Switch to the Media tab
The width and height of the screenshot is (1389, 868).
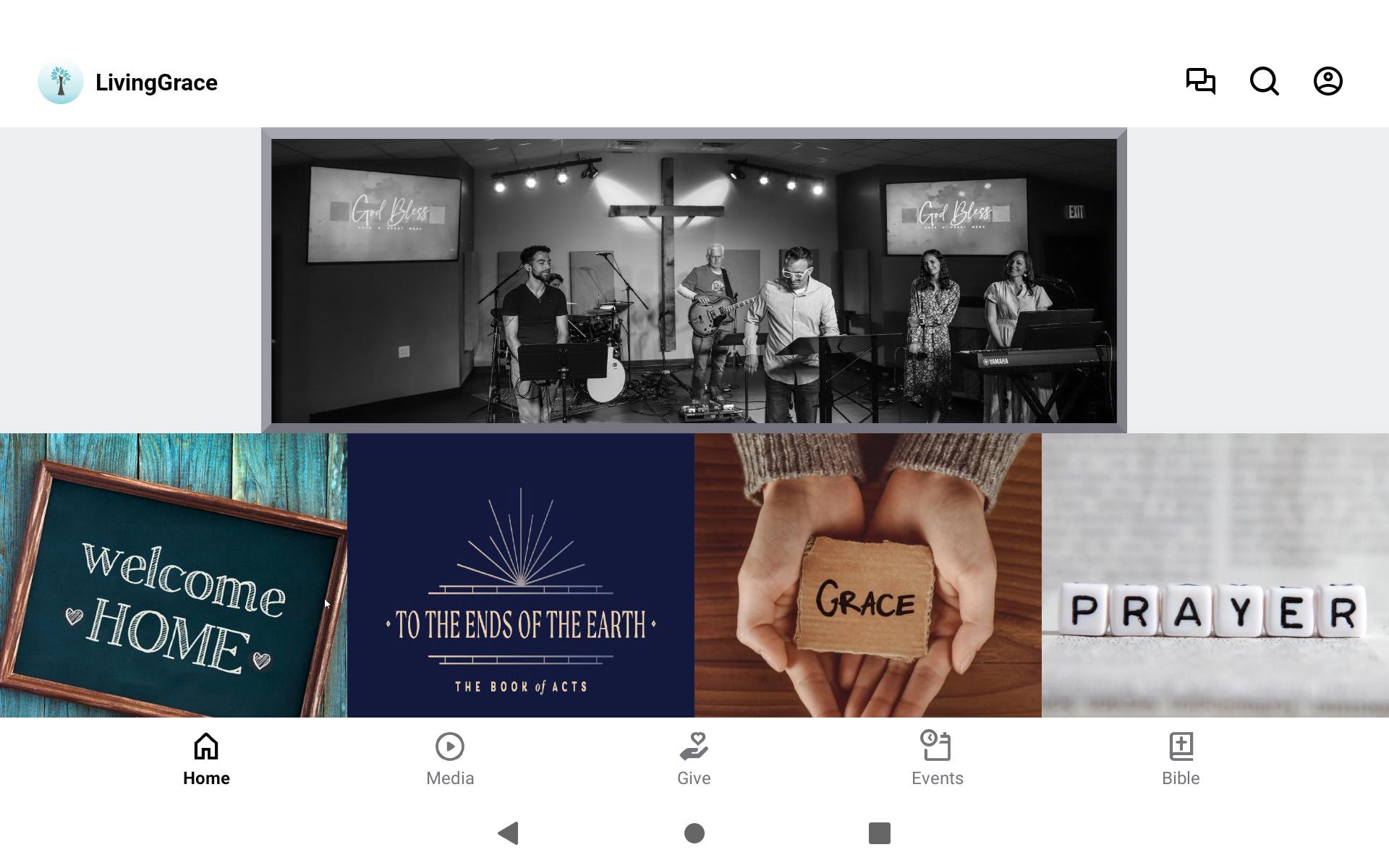pyautogui.click(x=450, y=759)
